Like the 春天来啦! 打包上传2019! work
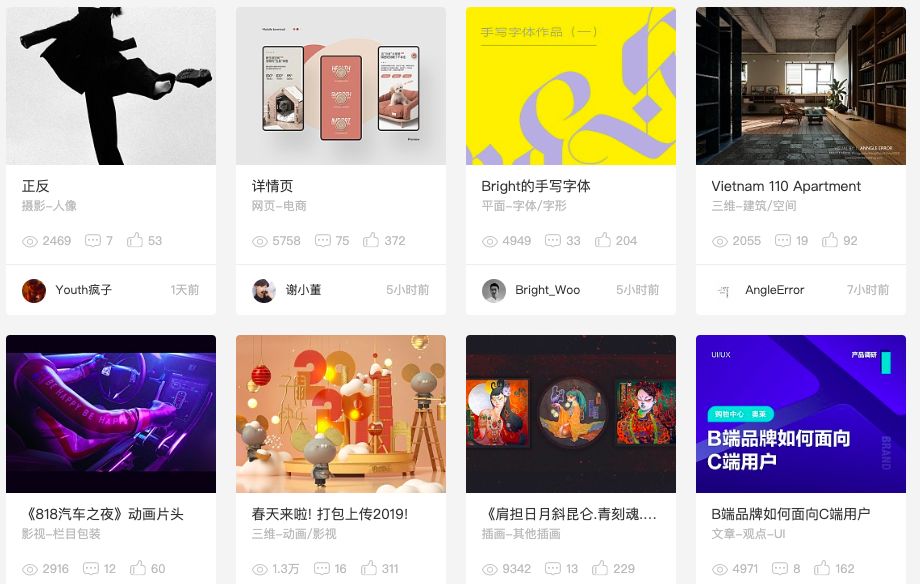This screenshot has width=920, height=584. point(372,569)
